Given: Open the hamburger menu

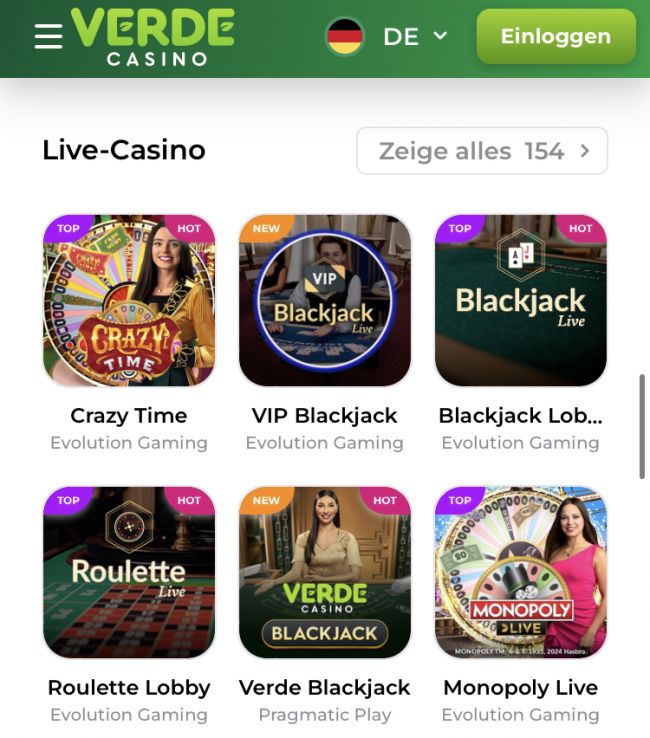Looking at the screenshot, I should click(x=48, y=37).
